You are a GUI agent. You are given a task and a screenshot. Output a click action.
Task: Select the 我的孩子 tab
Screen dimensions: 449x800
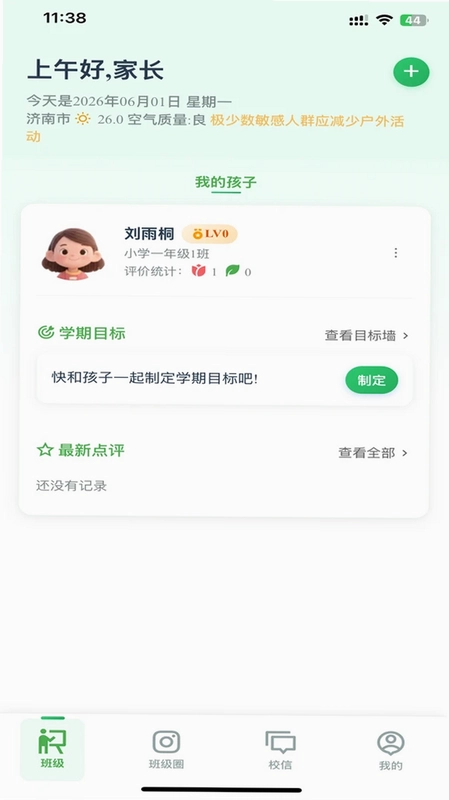click(226, 183)
